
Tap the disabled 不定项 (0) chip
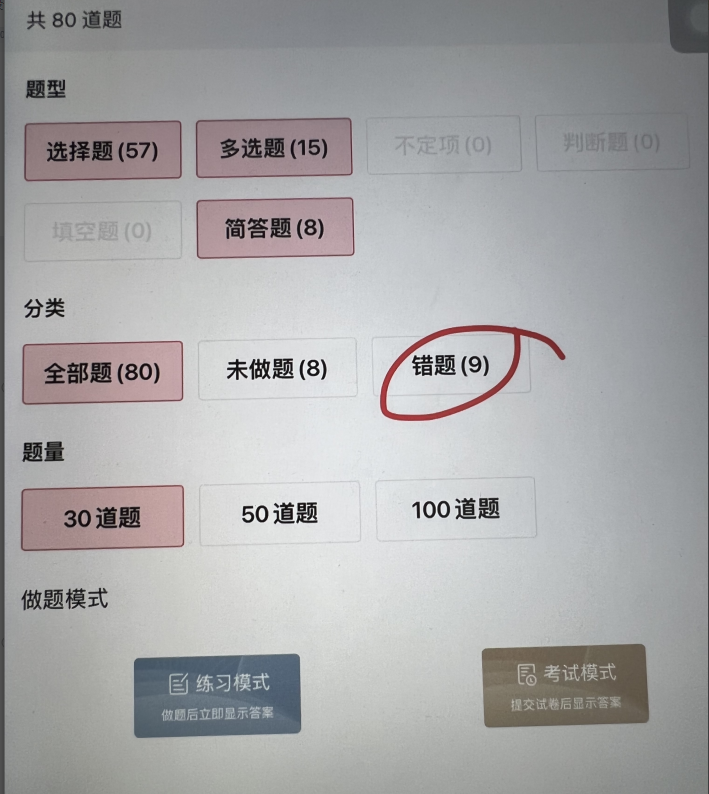click(x=443, y=146)
